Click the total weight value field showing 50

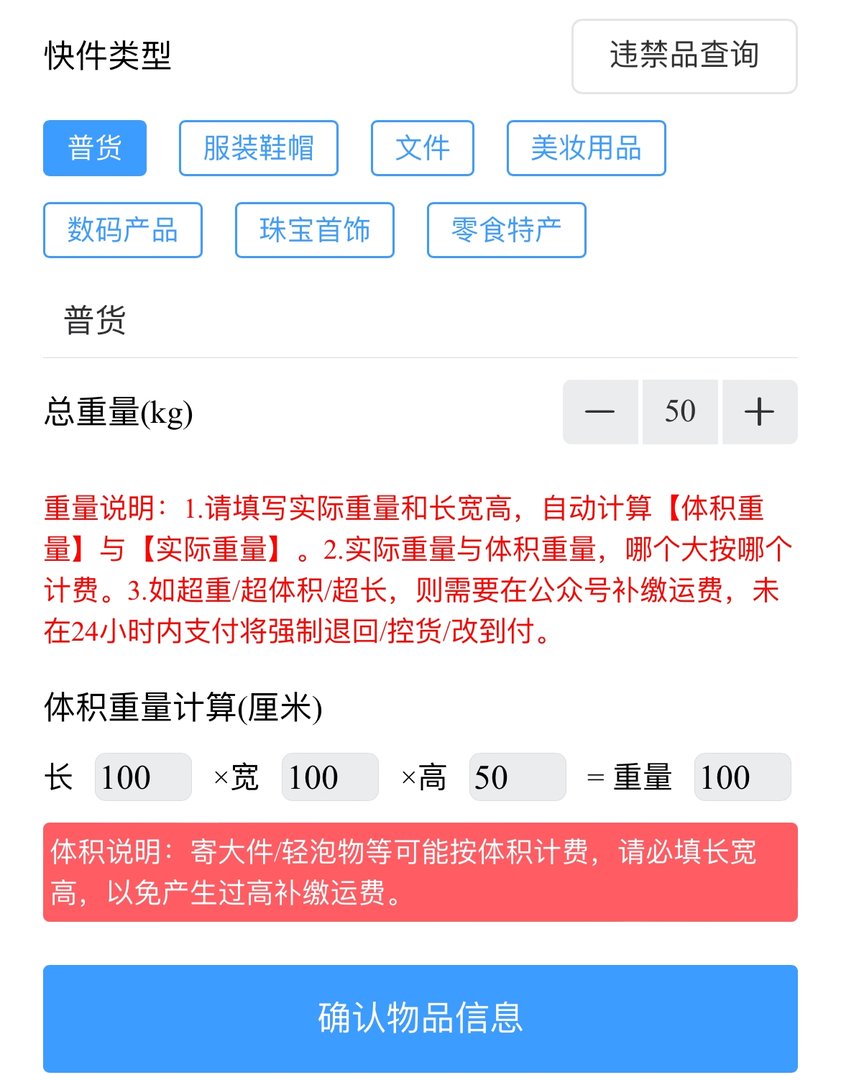[x=680, y=411]
